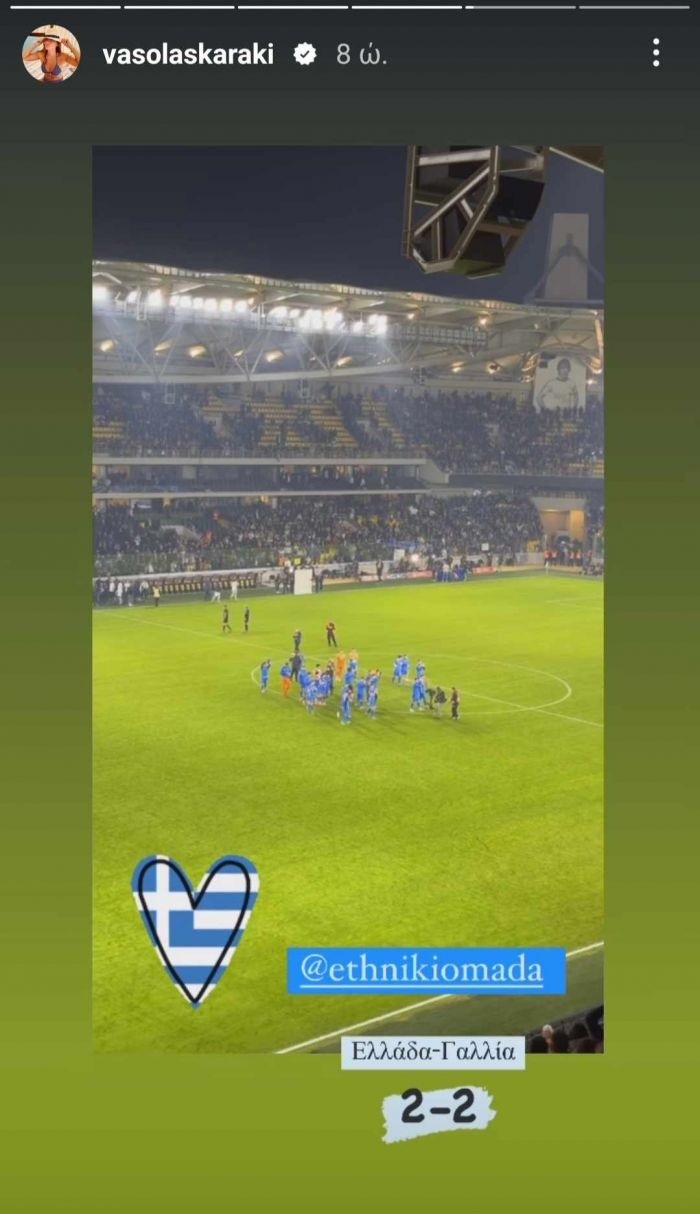The width and height of the screenshot is (700, 1214).
Task: Open the three-dot story options menu
Action: pos(656,53)
